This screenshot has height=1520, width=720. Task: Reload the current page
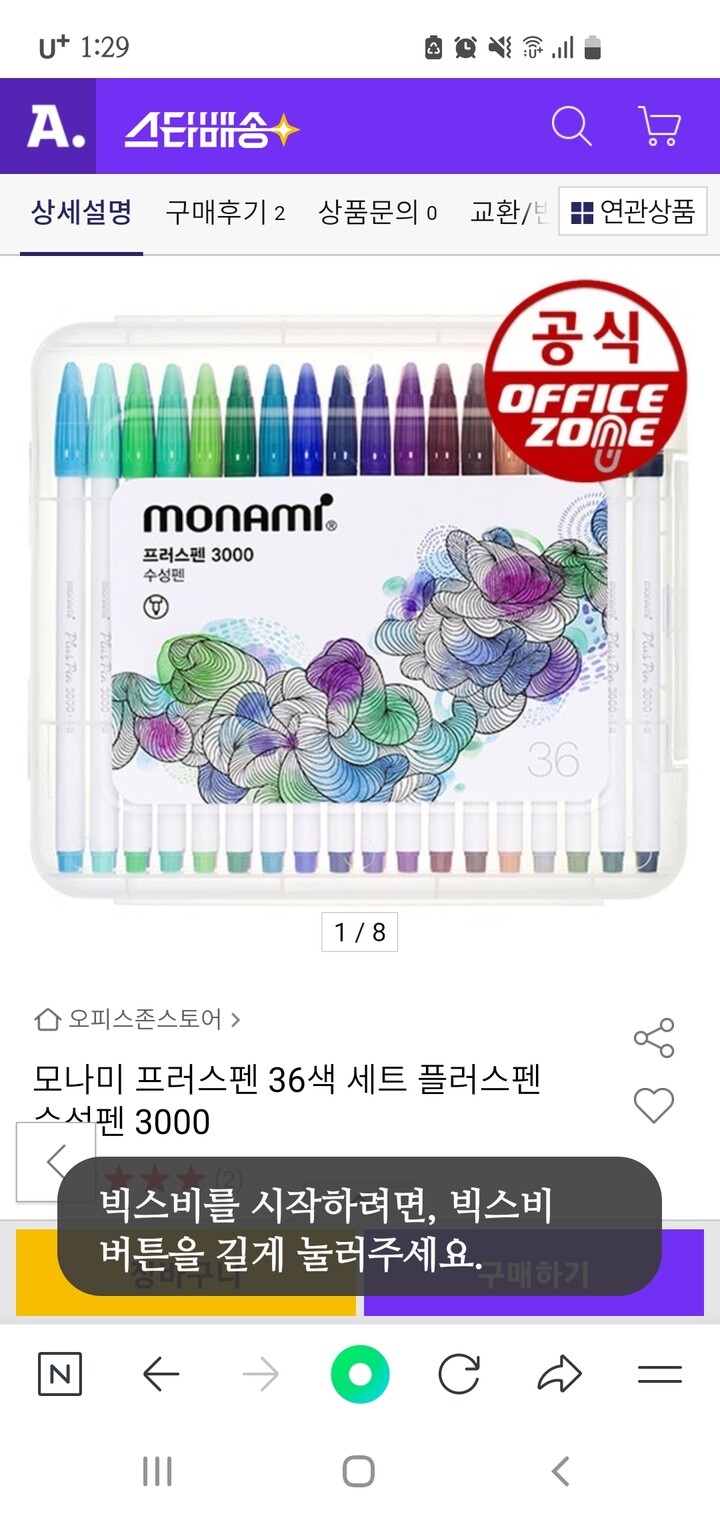[x=459, y=1376]
